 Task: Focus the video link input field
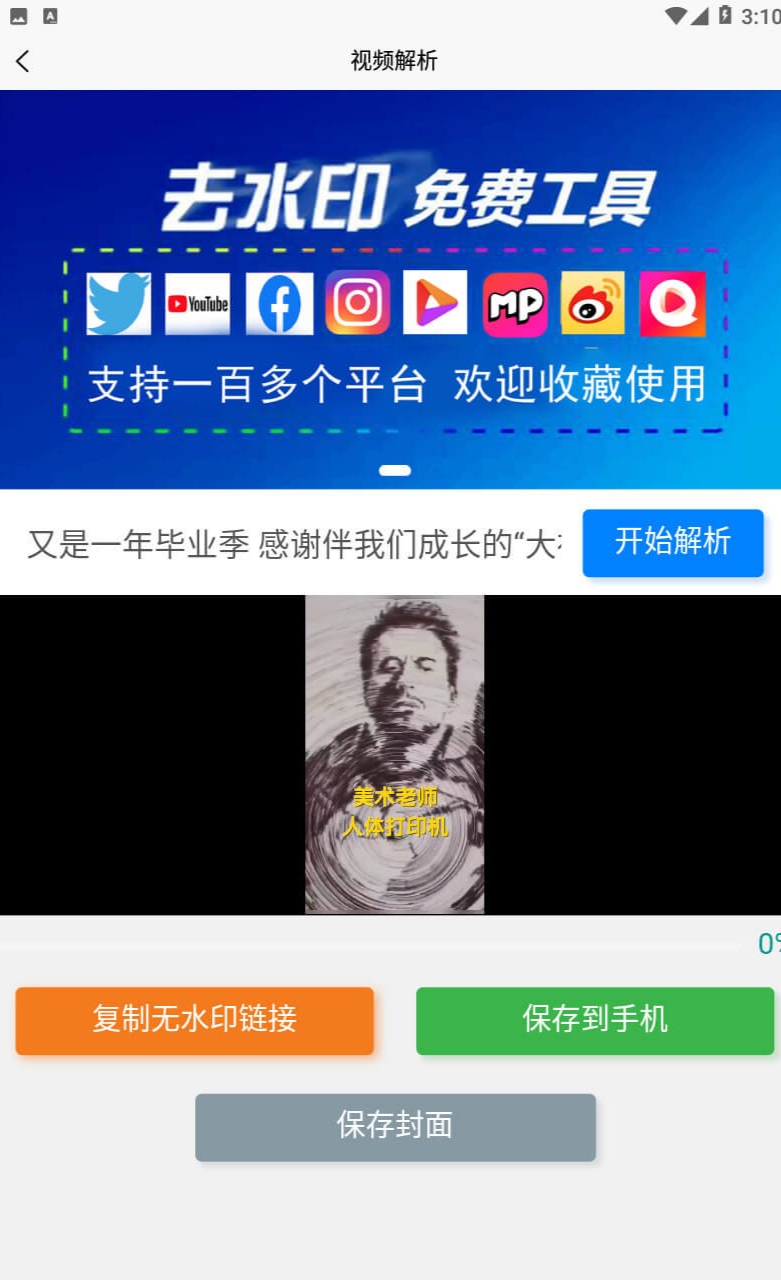[295, 545]
